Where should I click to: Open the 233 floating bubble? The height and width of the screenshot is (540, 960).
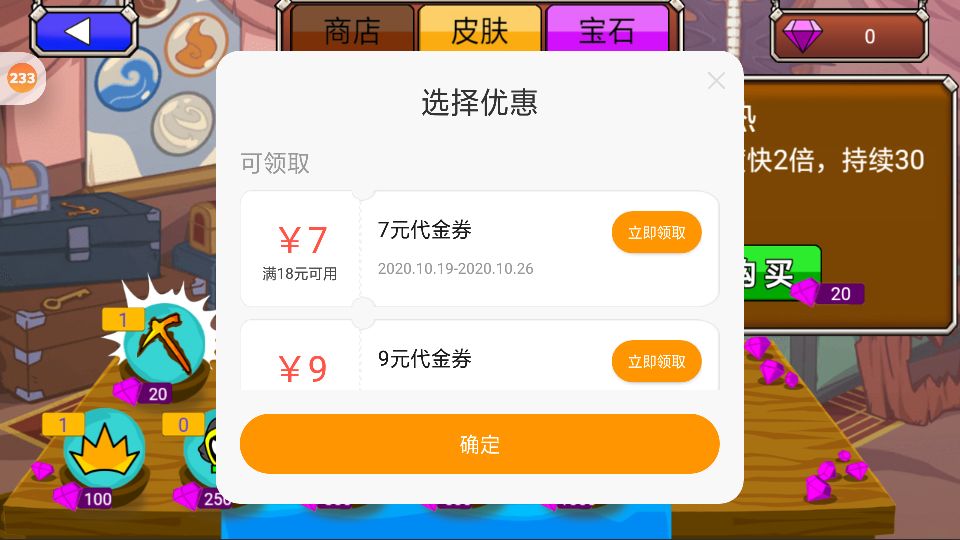[21, 78]
